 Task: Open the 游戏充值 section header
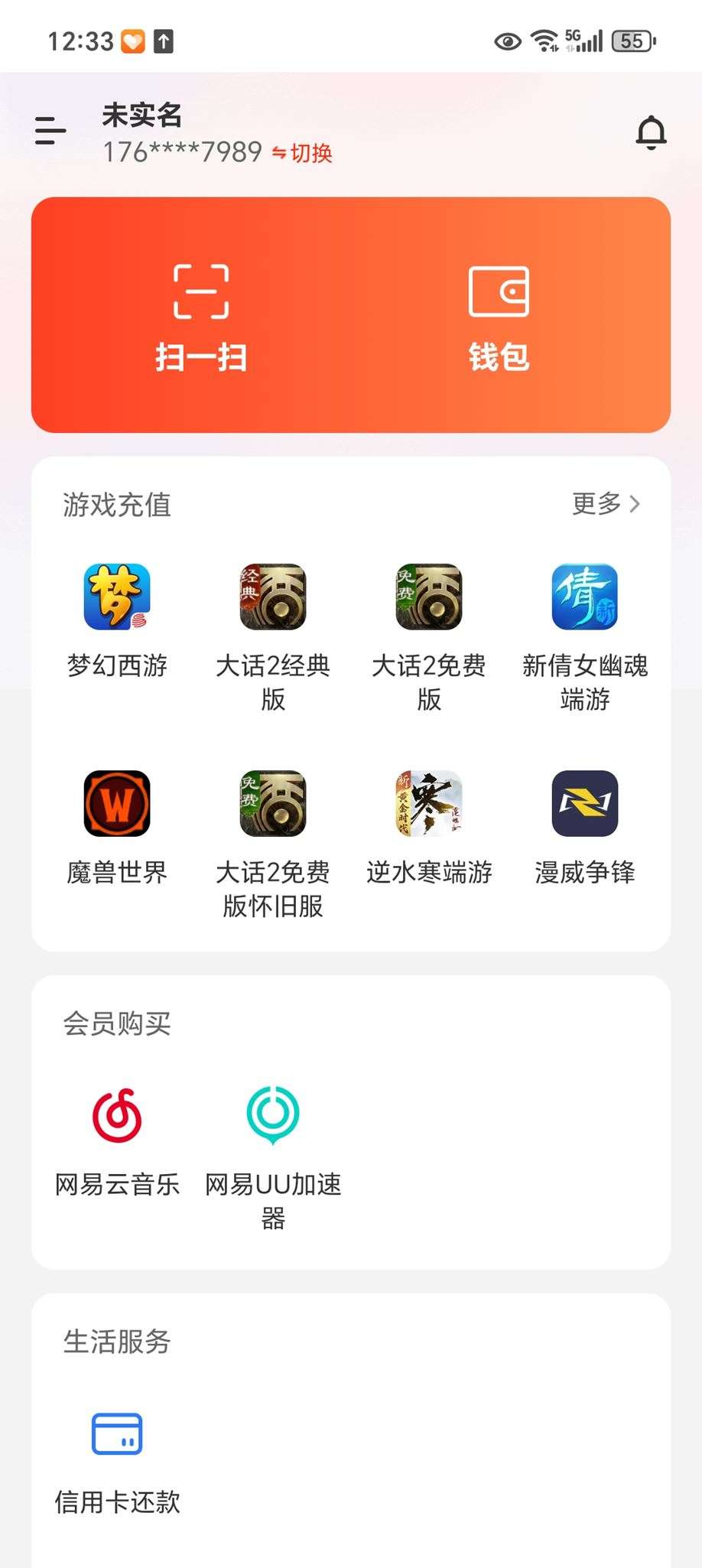click(118, 505)
